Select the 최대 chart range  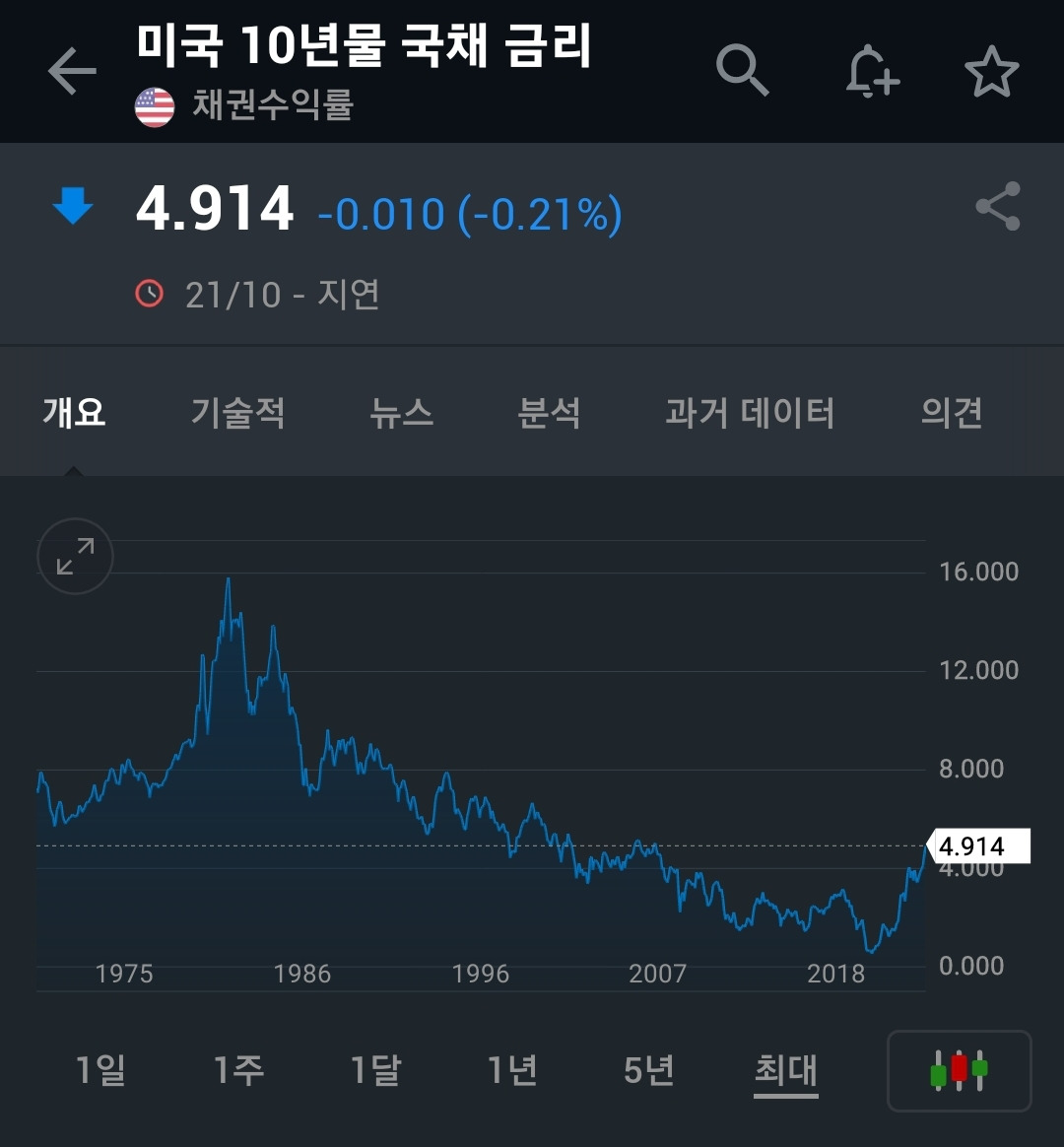tap(785, 1070)
